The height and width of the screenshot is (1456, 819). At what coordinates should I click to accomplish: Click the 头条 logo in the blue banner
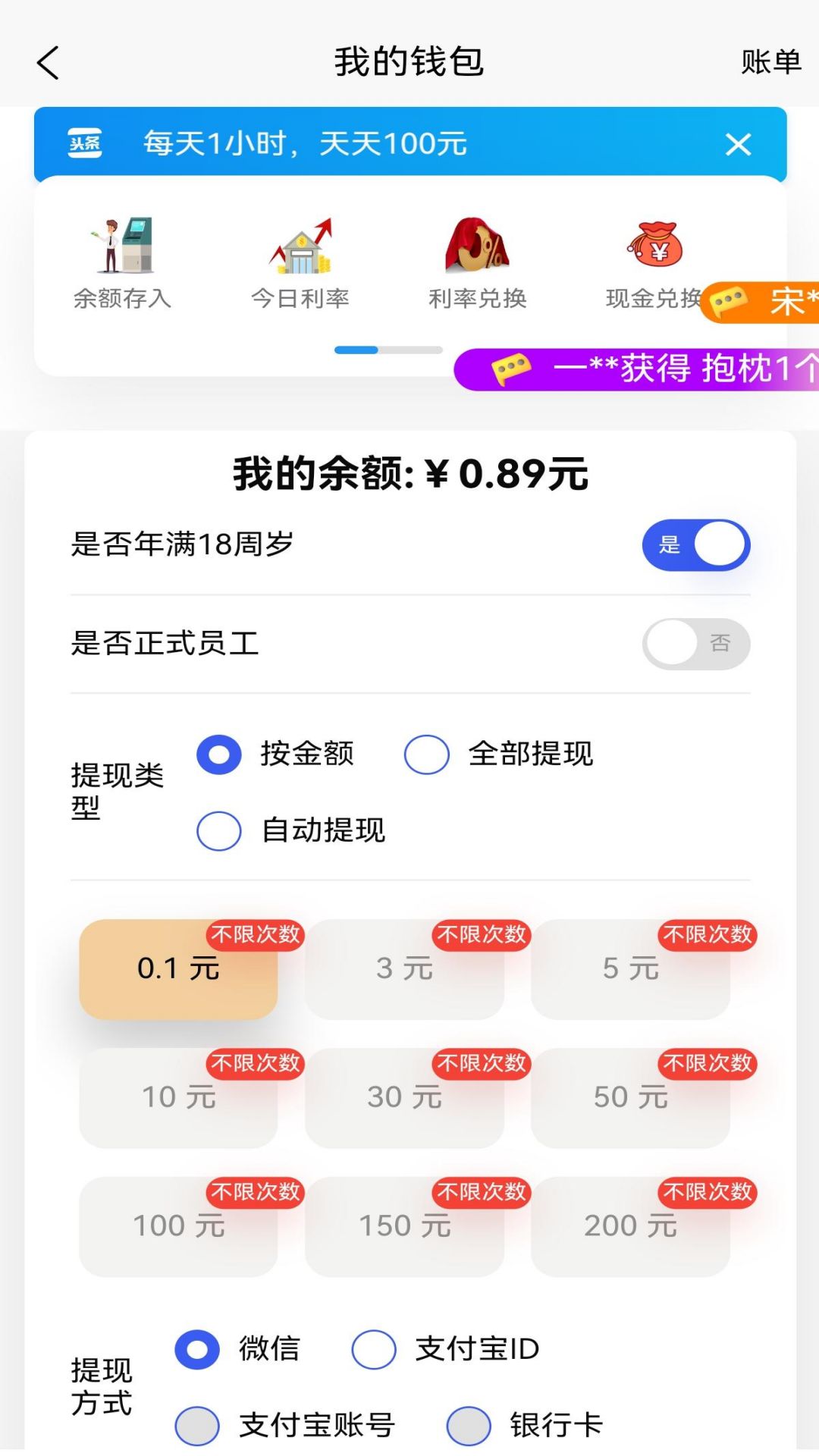click(x=86, y=144)
